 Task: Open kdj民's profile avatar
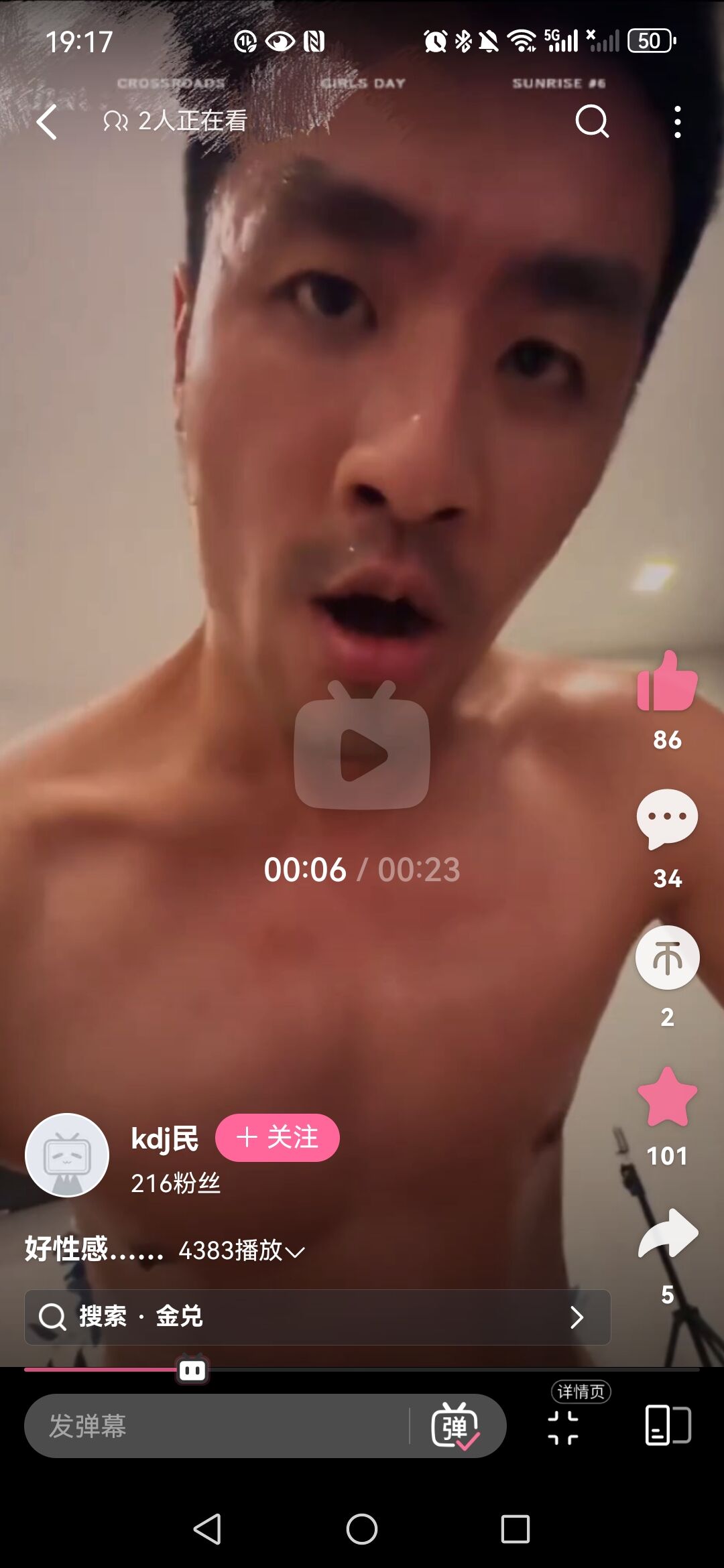(67, 1155)
